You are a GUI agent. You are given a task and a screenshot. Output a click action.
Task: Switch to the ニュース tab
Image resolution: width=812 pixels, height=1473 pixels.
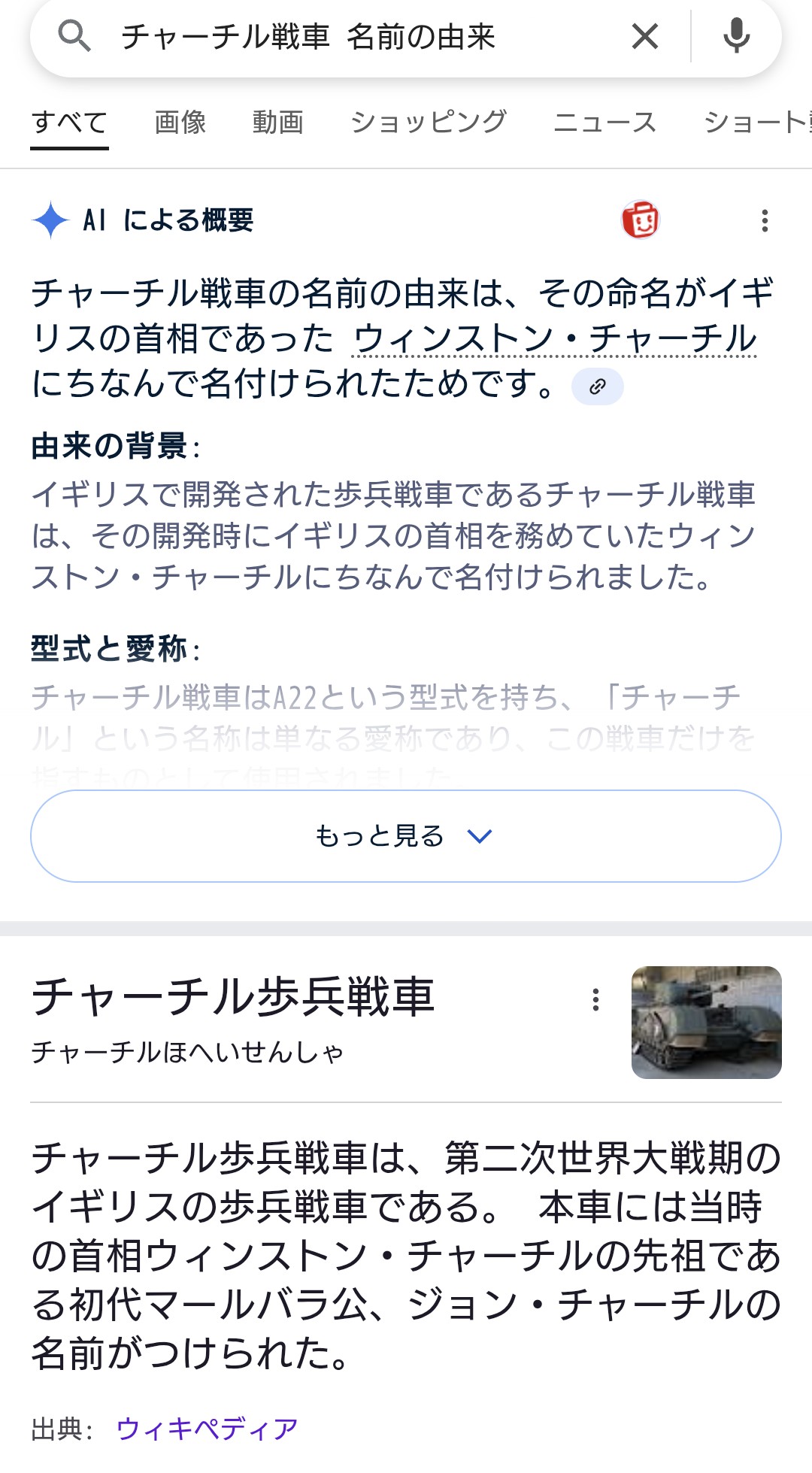point(605,122)
